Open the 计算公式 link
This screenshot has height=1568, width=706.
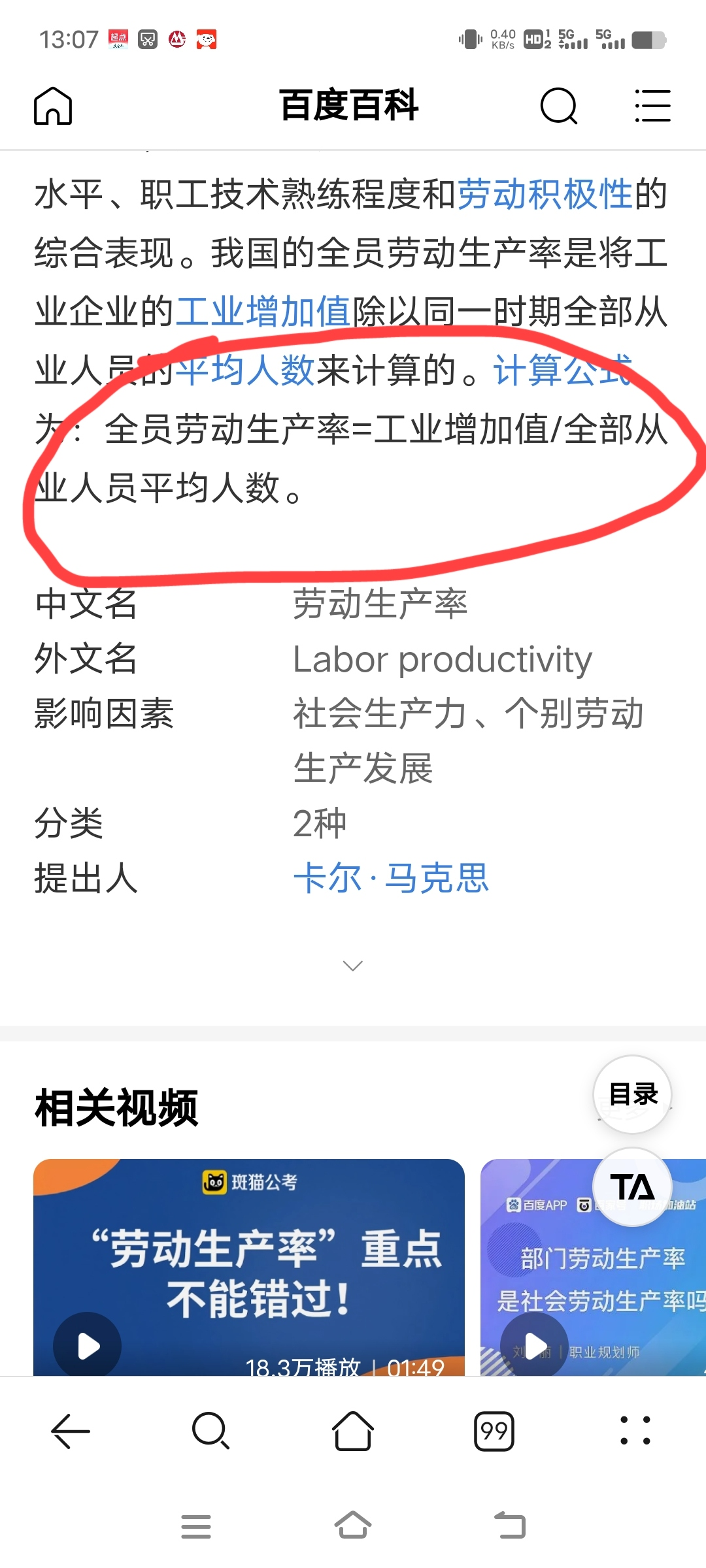(x=562, y=370)
